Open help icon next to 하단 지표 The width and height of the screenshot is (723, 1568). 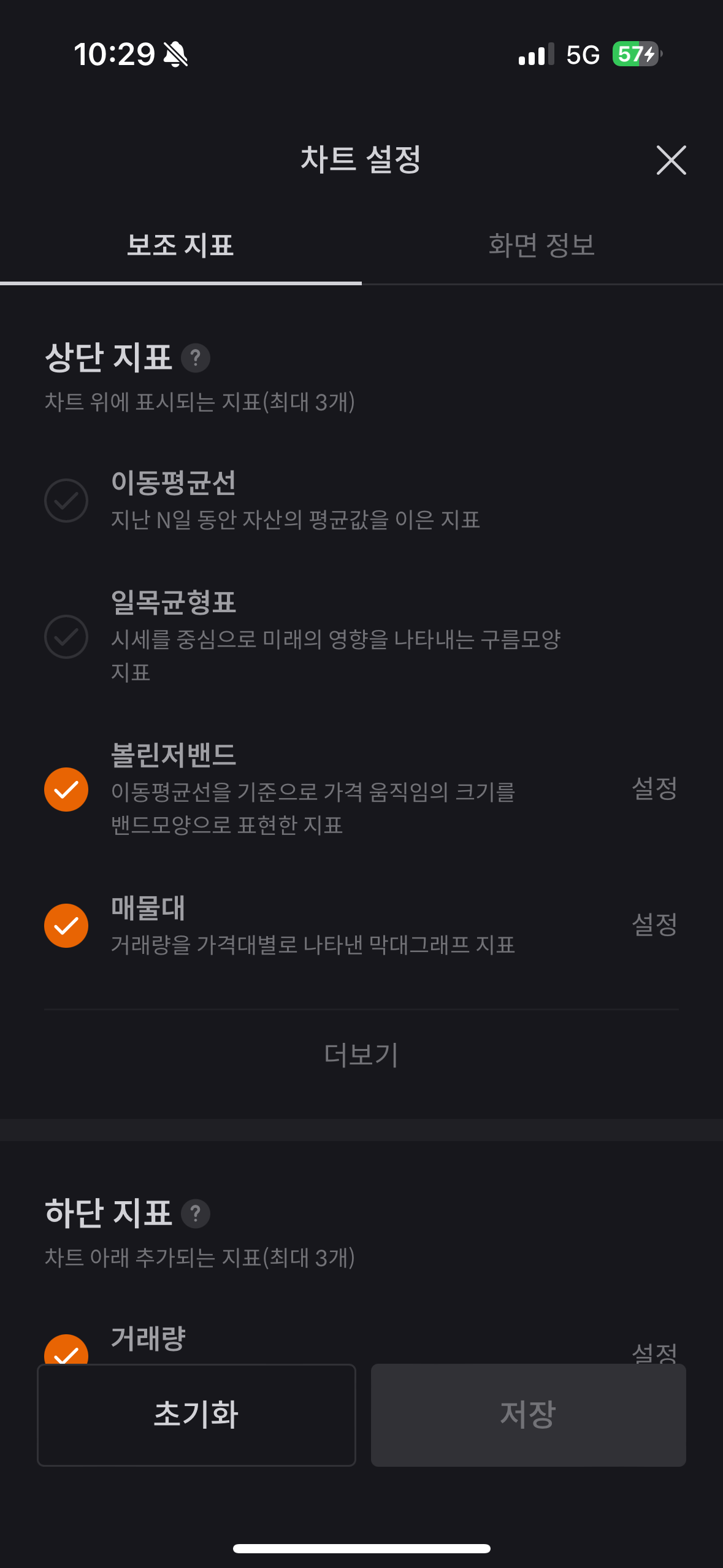[196, 1213]
